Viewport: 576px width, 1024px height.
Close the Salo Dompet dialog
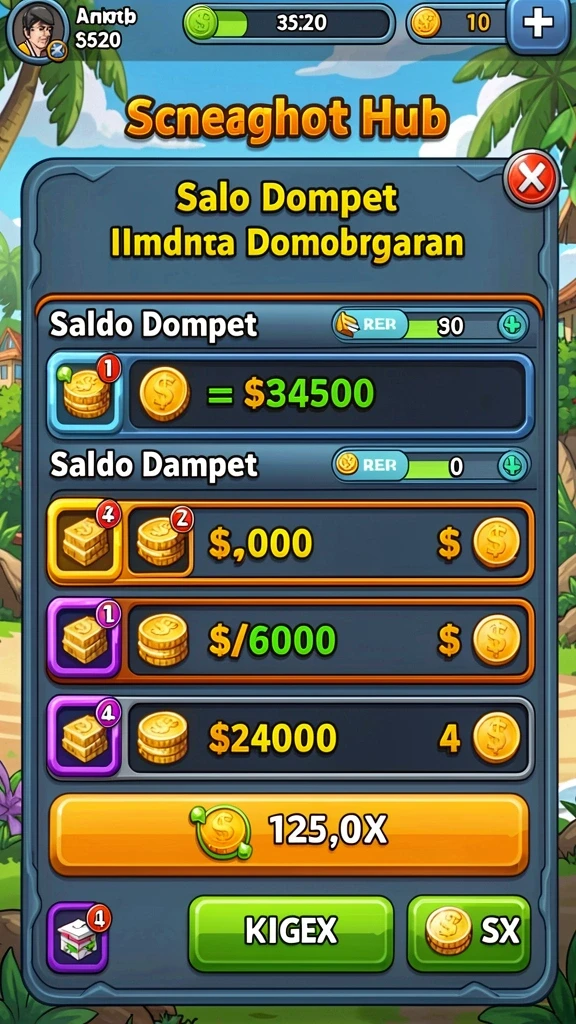click(x=530, y=178)
